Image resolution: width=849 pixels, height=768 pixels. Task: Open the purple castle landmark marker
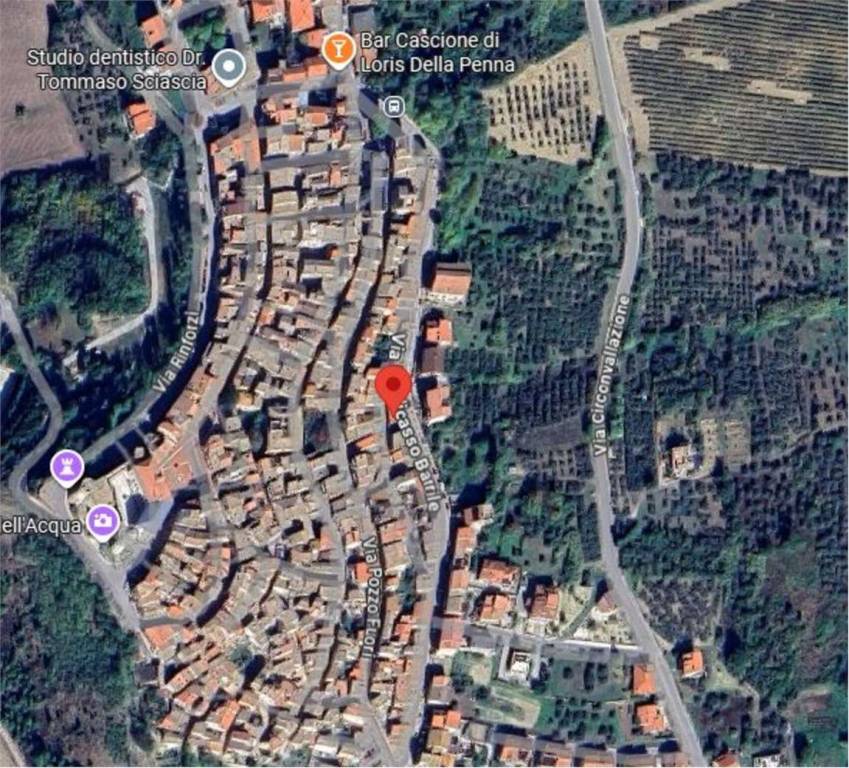click(x=67, y=467)
